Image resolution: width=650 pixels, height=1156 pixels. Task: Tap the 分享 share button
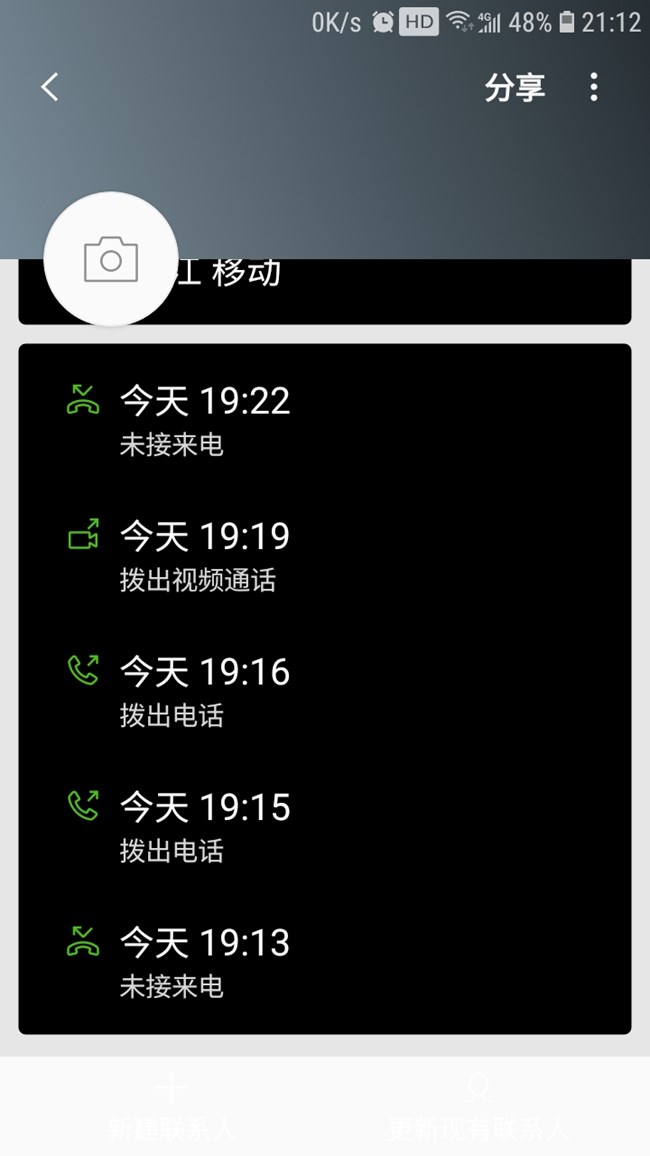[514, 88]
